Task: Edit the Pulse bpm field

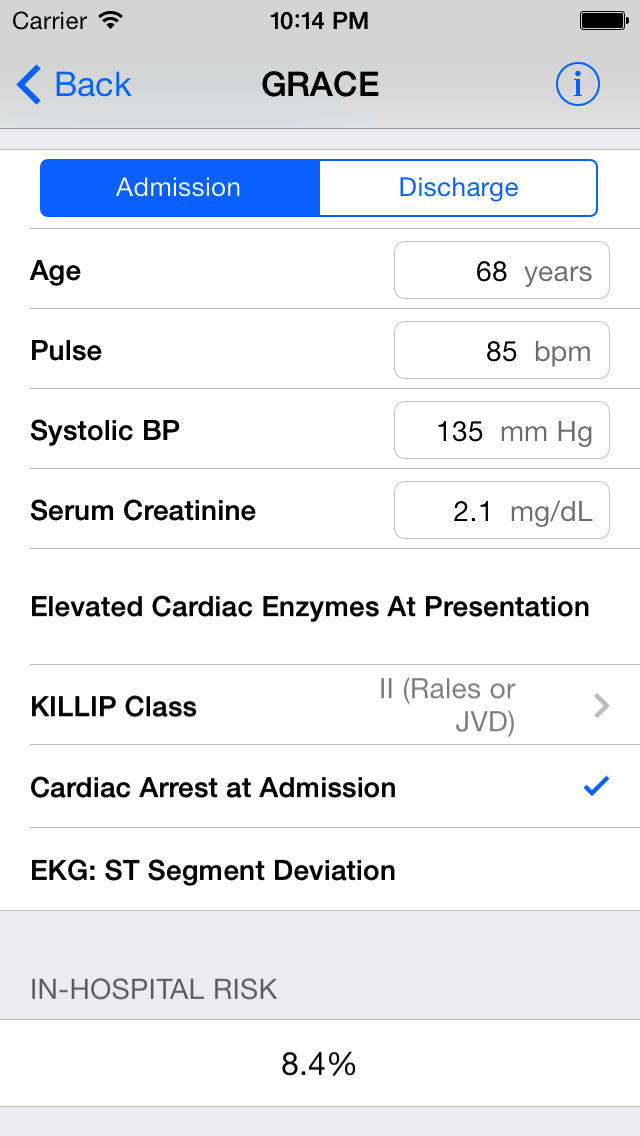Action: (502, 351)
